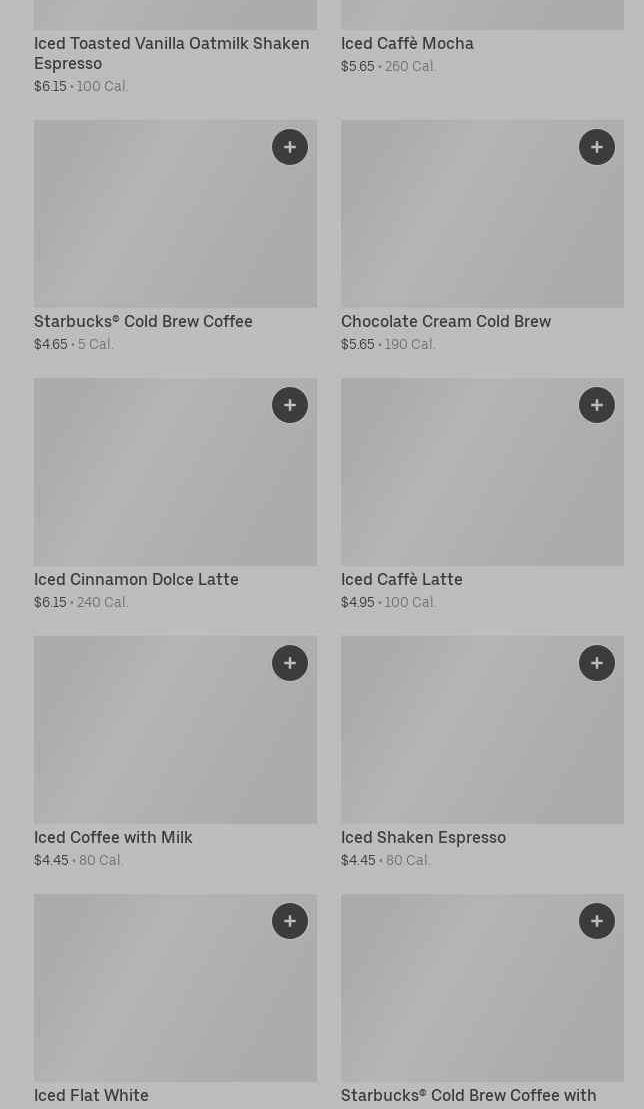
Task: Add Iced Flat White to cart
Action: (290, 921)
